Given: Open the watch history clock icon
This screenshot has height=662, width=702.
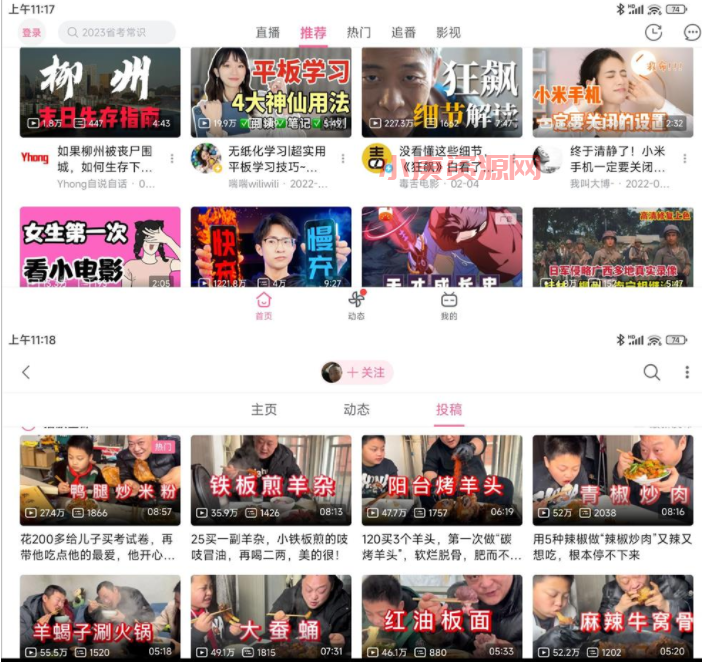Looking at the screenshot, I should click(653, 33).
